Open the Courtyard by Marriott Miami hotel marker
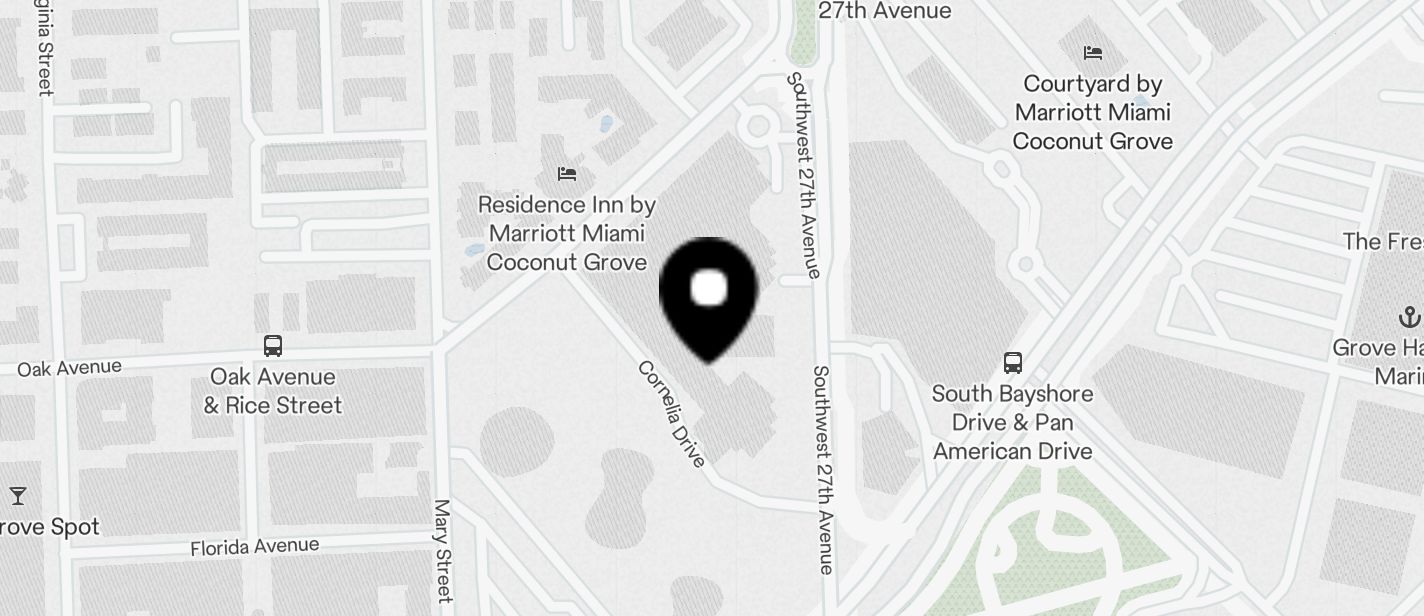 click(1092, 52)
